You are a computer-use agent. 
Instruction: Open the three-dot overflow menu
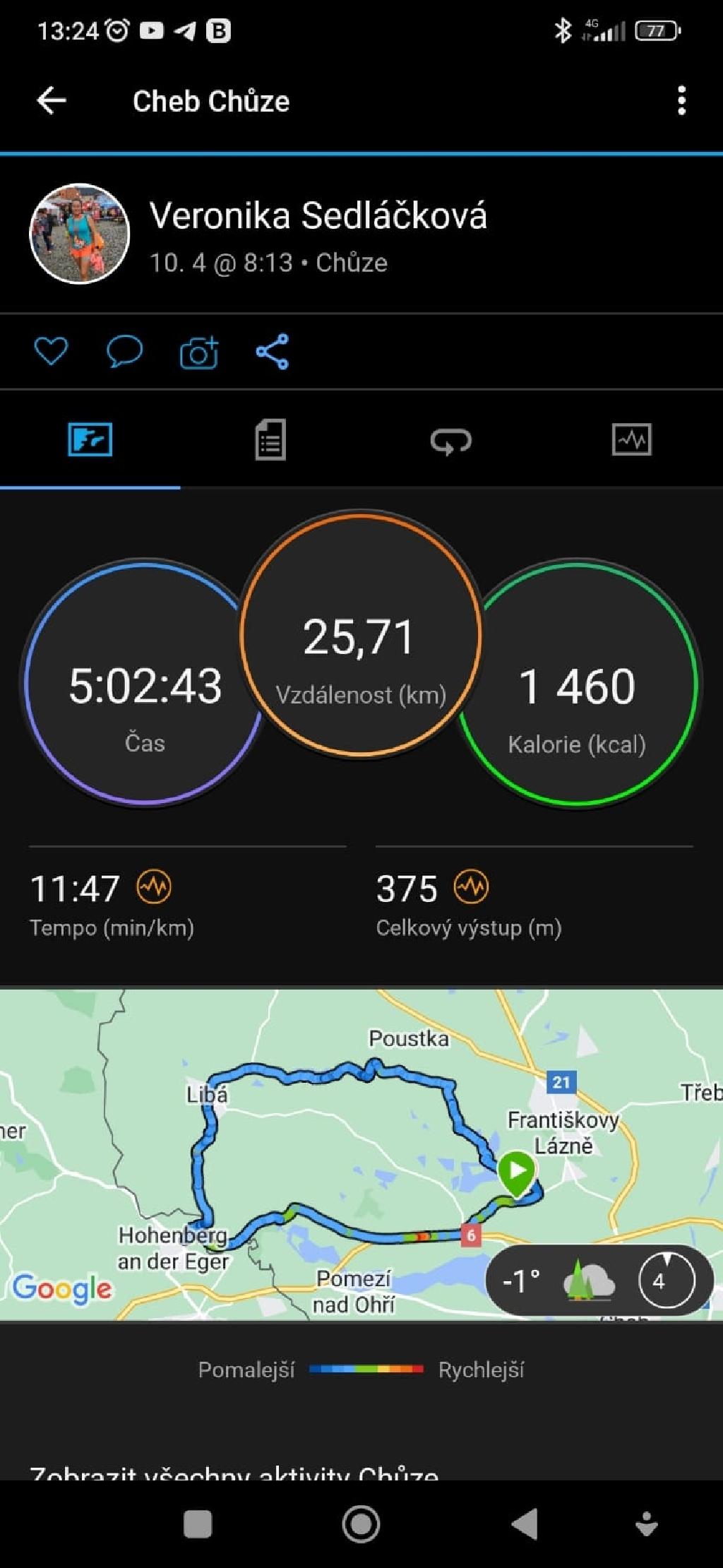(x=681, y=101)
